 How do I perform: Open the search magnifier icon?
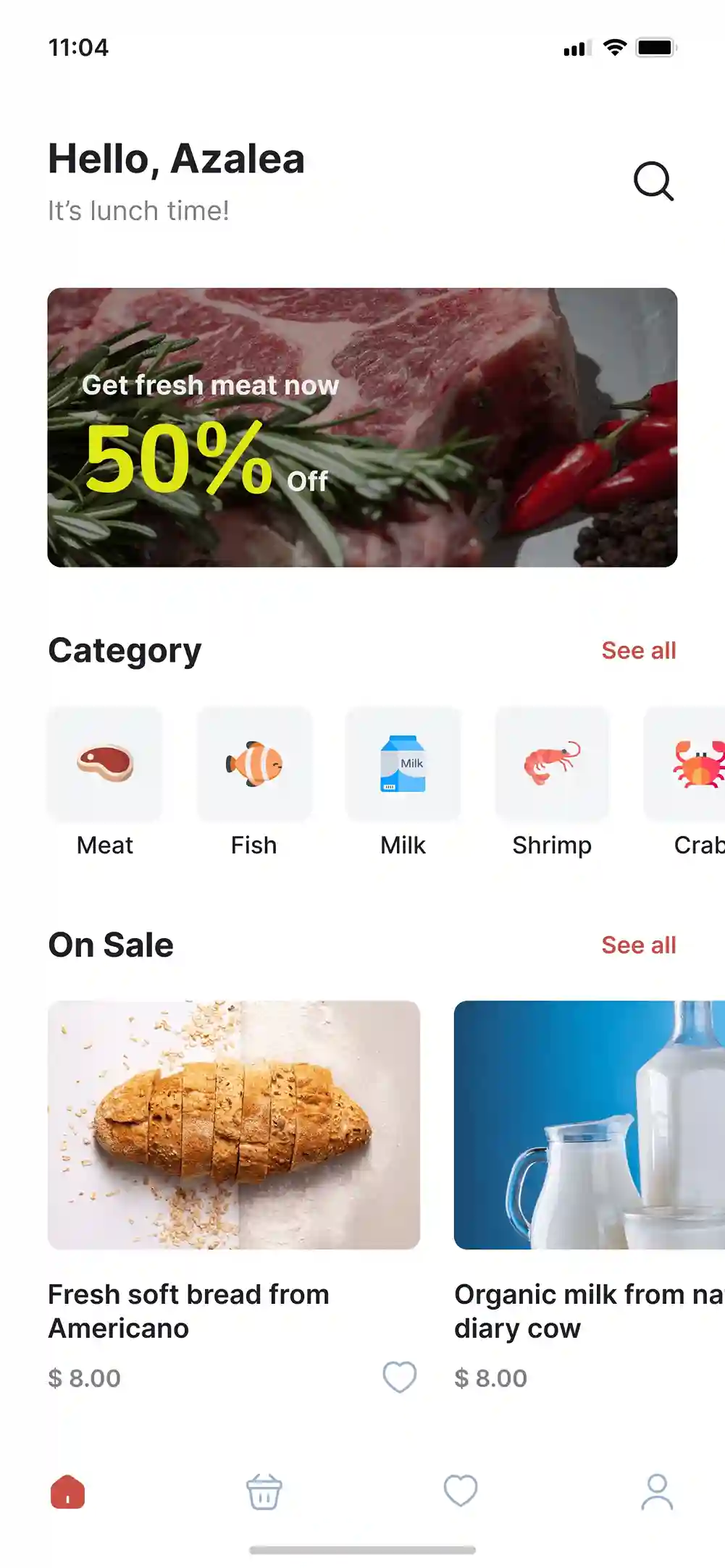tap(653, 181)
